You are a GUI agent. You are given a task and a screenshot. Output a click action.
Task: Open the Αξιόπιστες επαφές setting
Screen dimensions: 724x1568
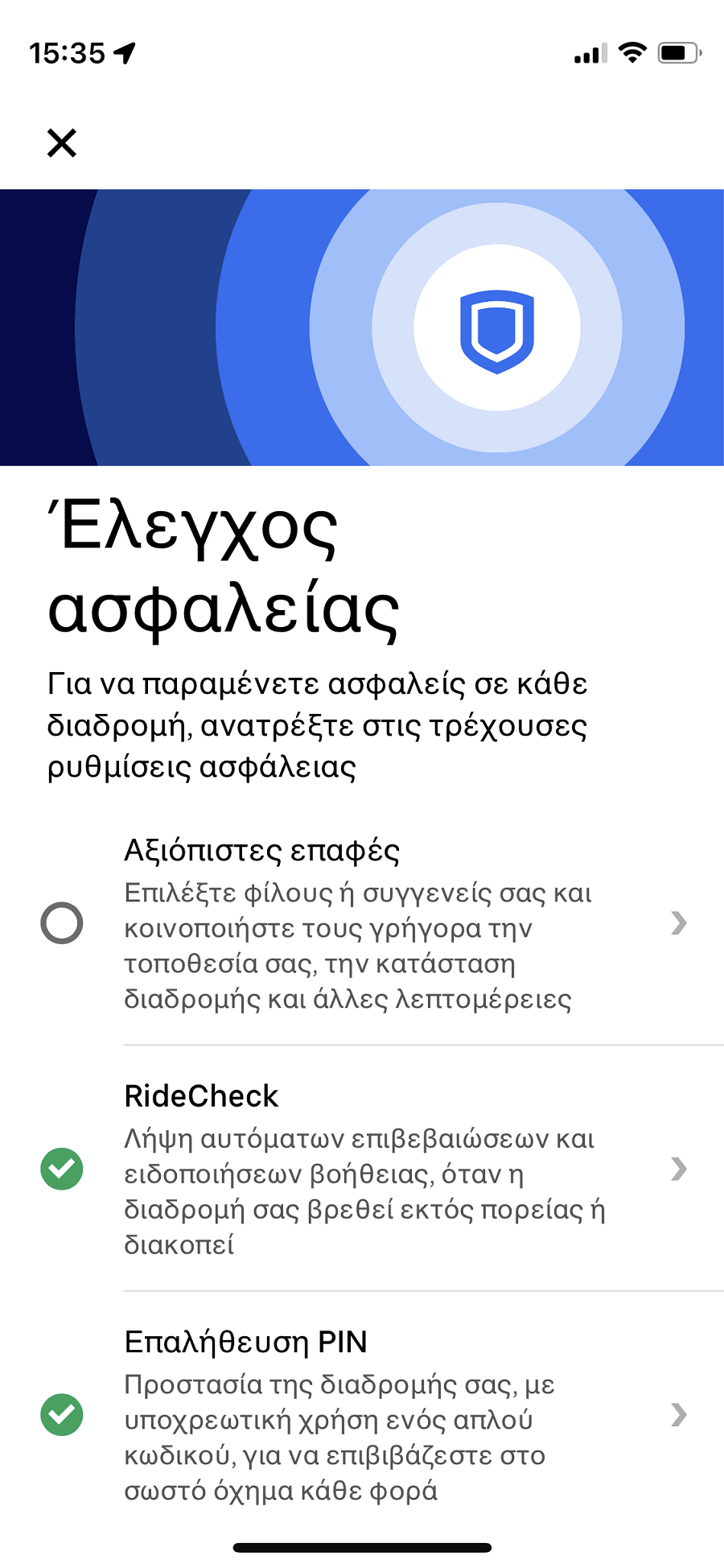[x=362, y=923]
